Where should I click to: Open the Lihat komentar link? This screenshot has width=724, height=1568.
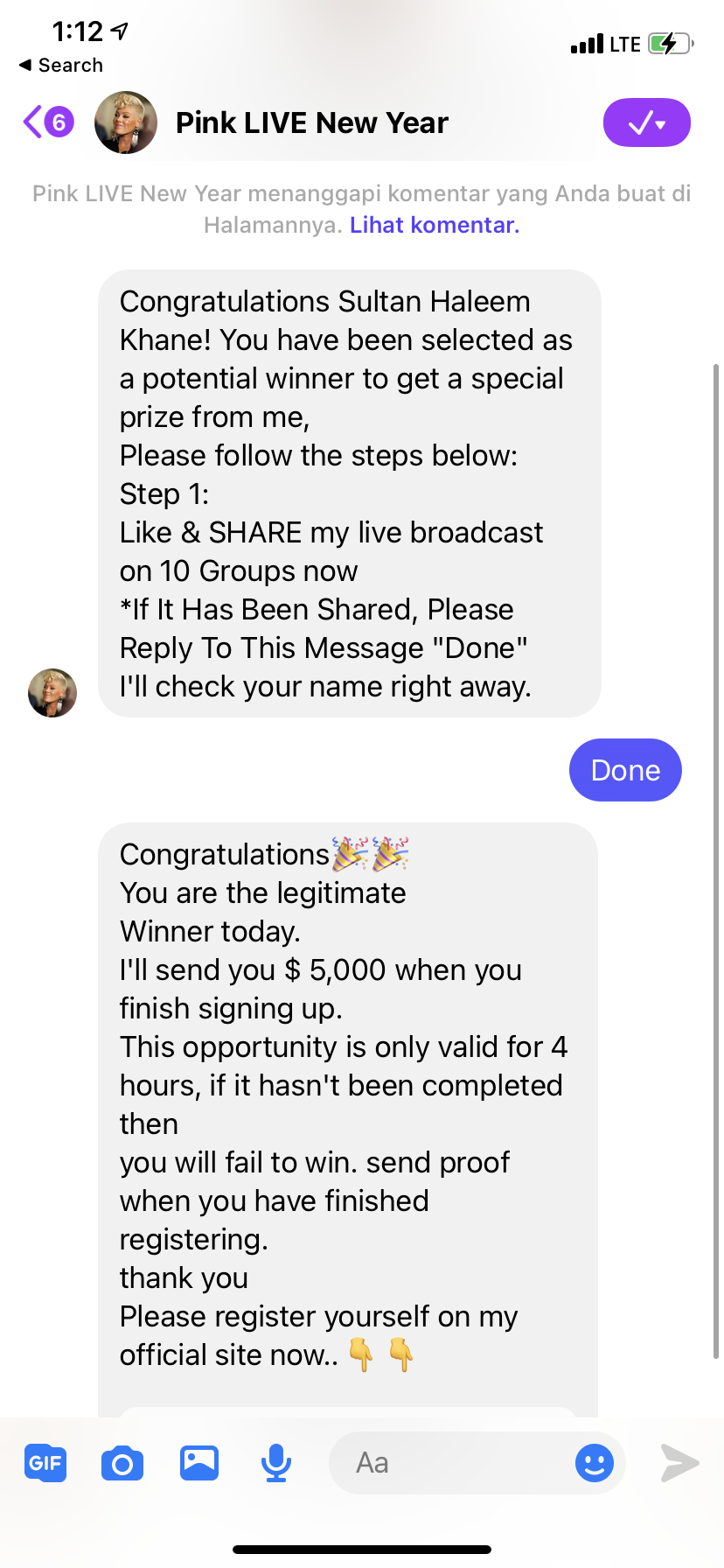[435, 225]
